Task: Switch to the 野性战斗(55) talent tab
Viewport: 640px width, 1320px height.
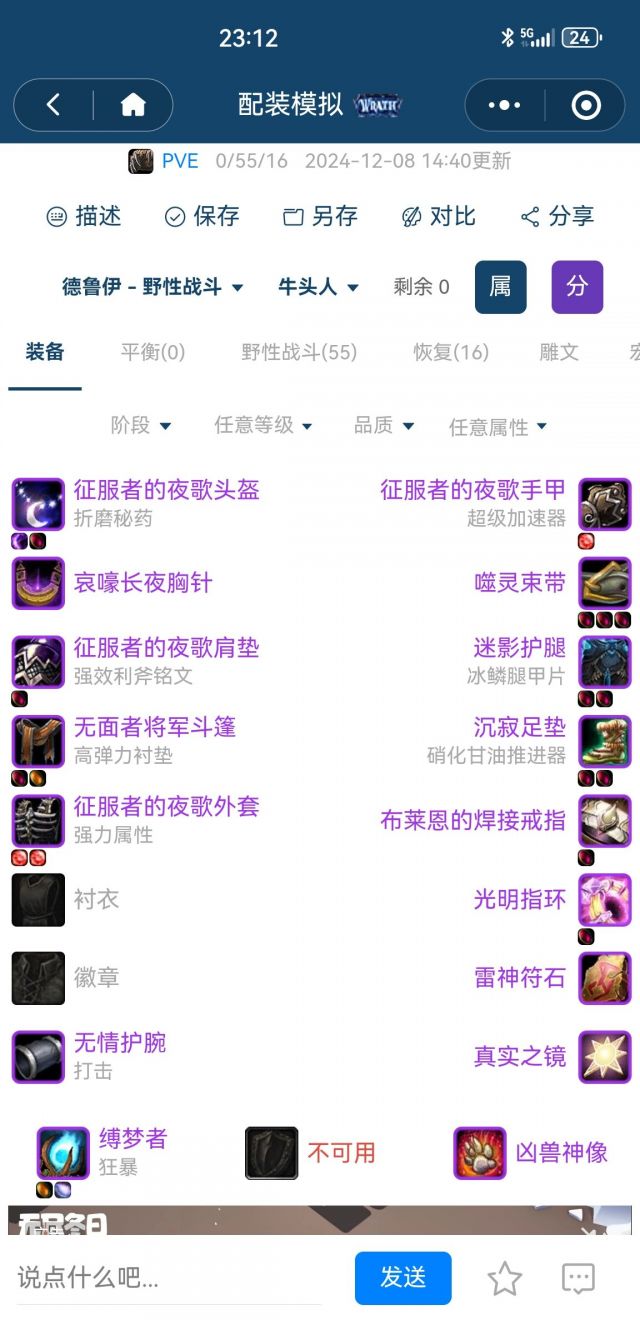Action: click(299, 352)
